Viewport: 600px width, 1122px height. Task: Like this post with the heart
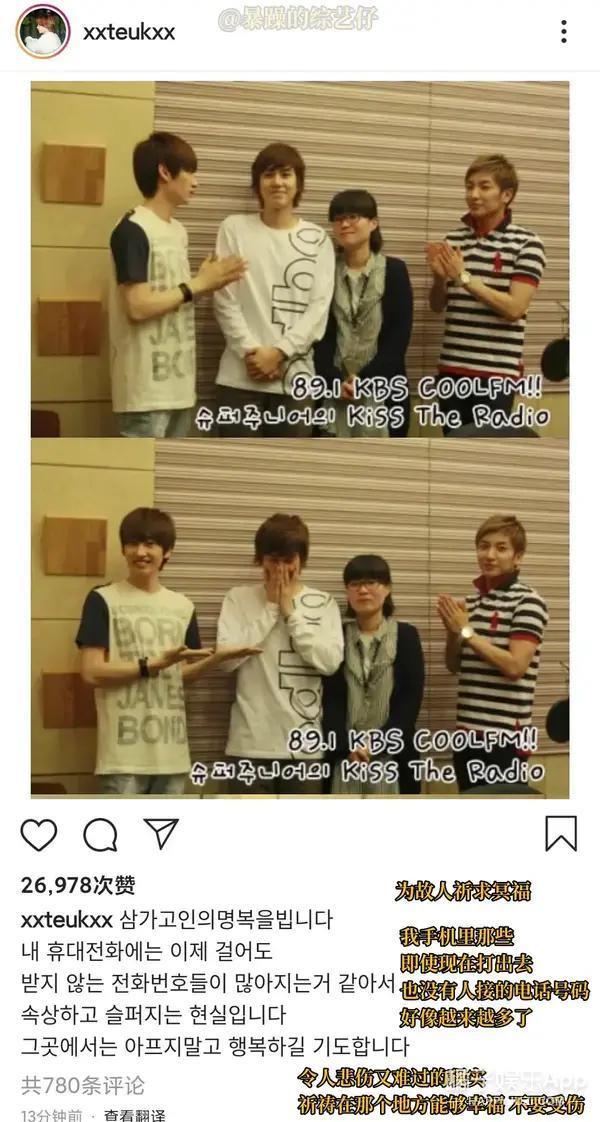pos(39,834)
